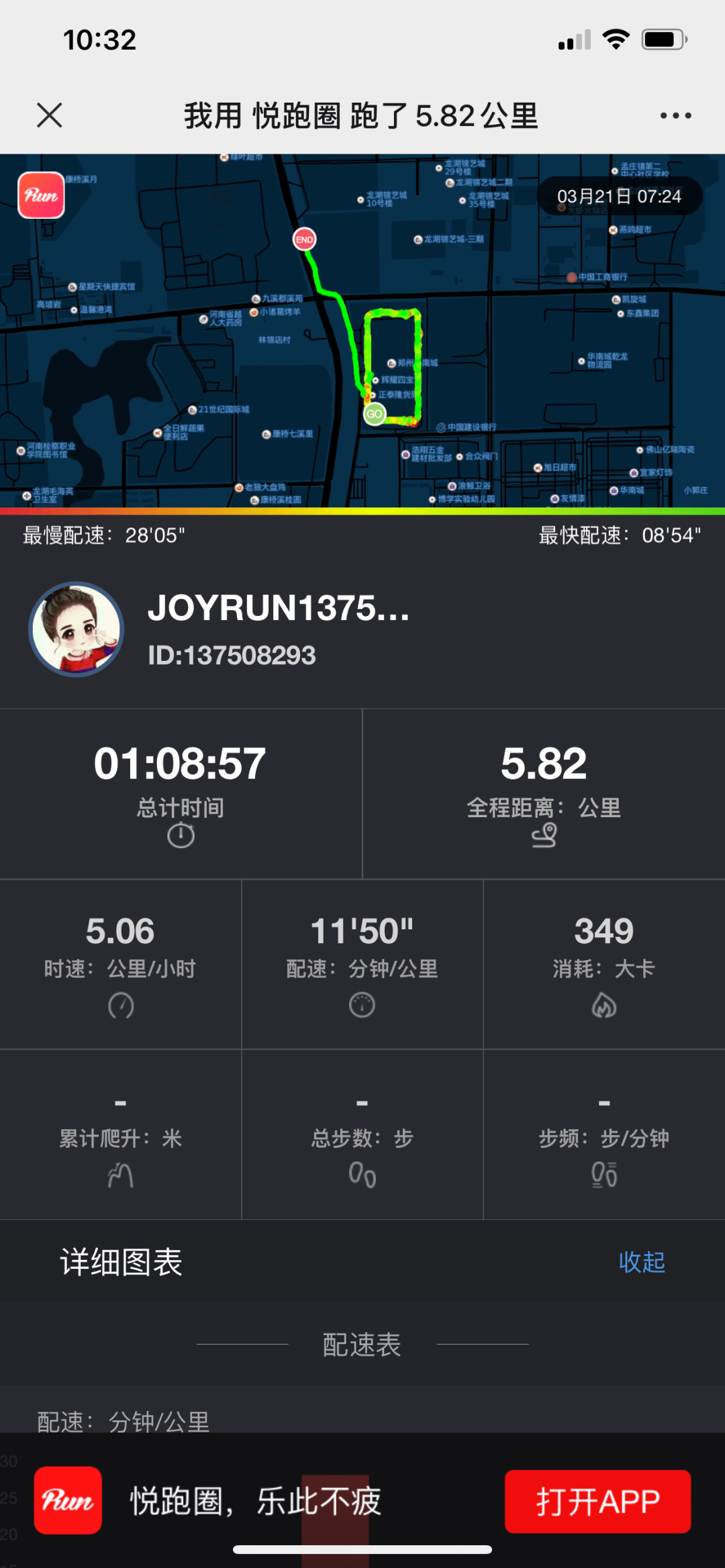Image resolution: width=725 pixels, height=1568 pixels.
Task: Open the three-dot more options menu
Action: [x=675, y=115]
